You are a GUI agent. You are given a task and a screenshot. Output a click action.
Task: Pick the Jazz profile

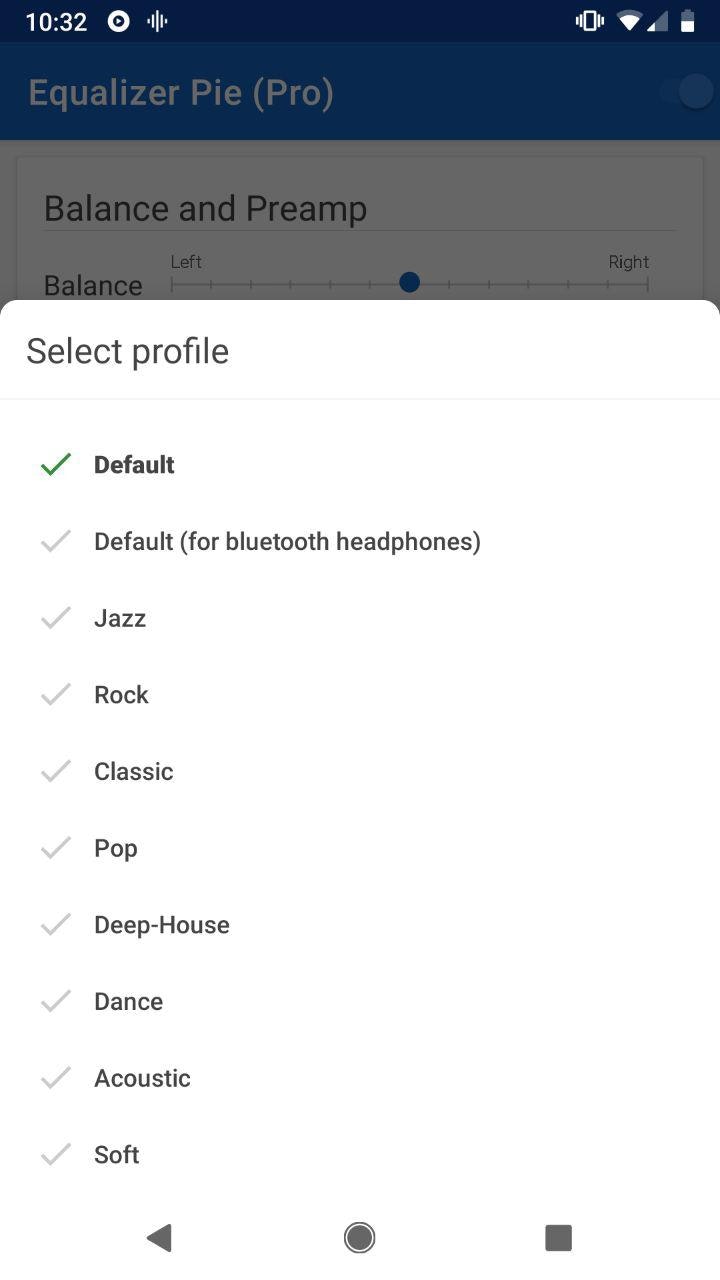coord(120,618)
